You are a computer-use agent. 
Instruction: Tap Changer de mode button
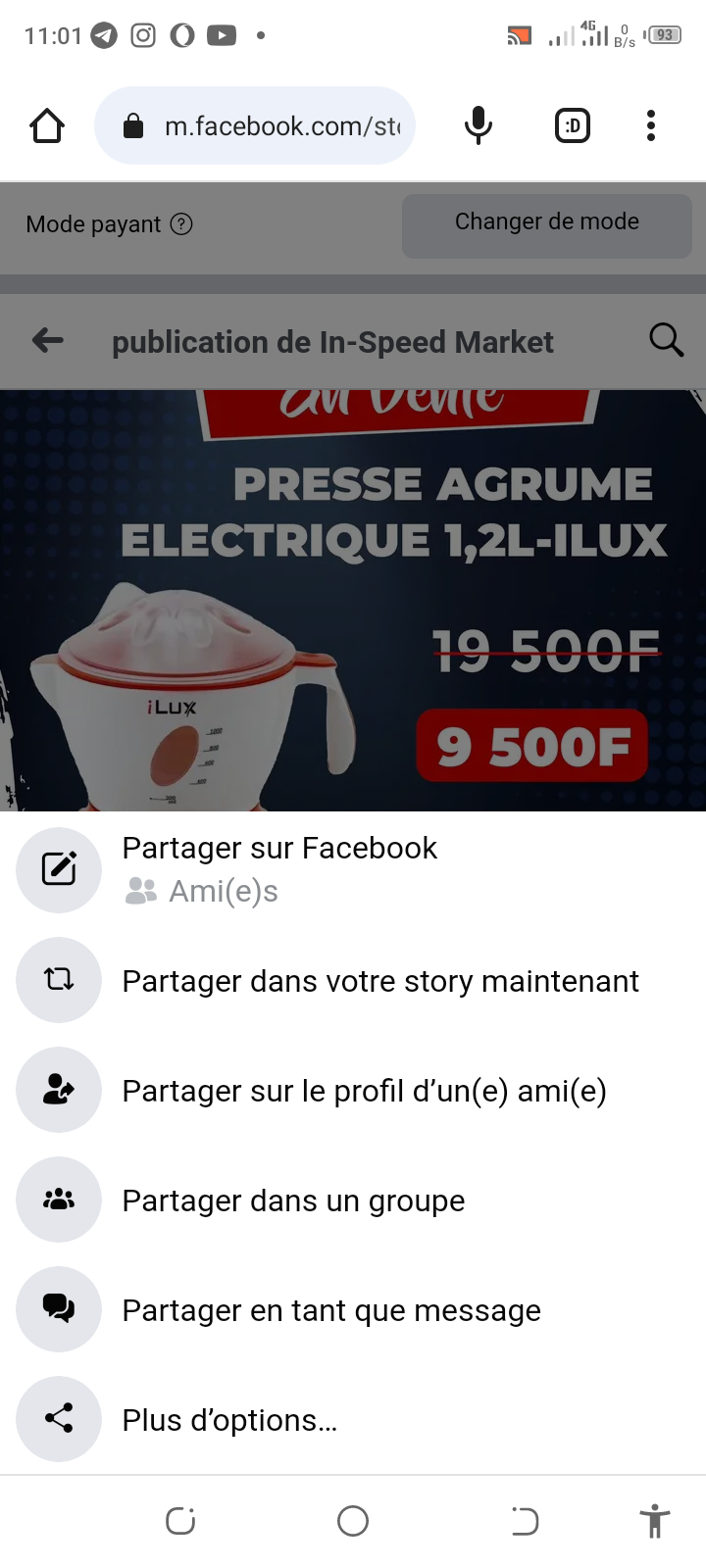point(546,223)
